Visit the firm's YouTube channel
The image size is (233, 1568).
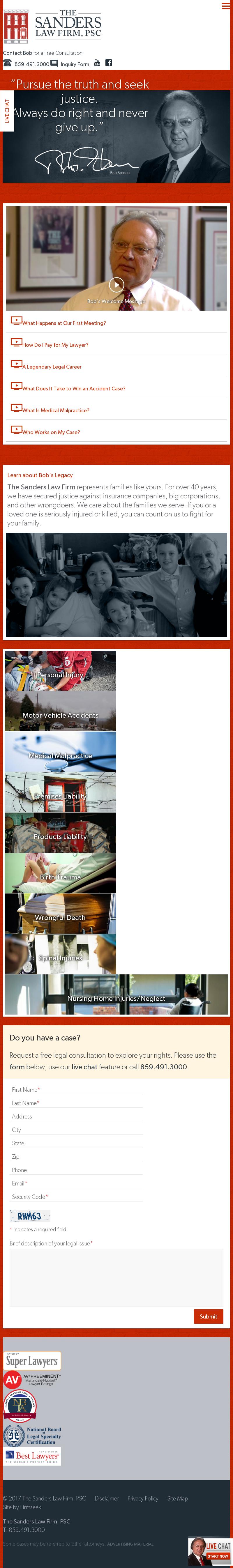tap(97, 62)
